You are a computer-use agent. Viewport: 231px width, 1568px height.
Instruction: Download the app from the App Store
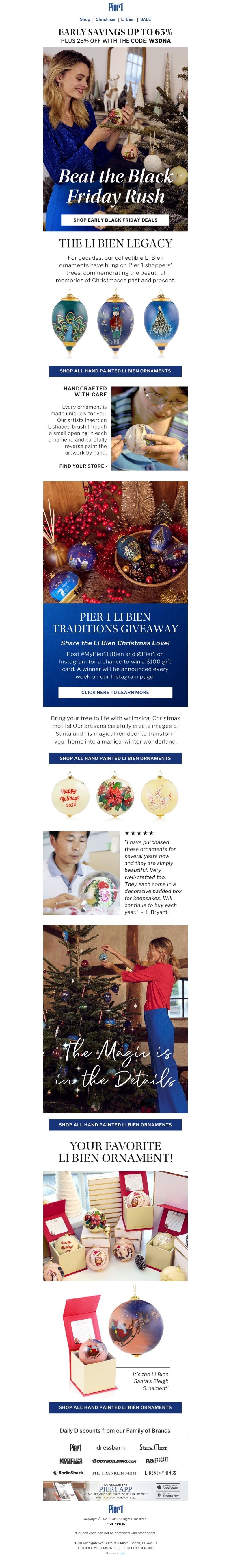[168, 1488]
